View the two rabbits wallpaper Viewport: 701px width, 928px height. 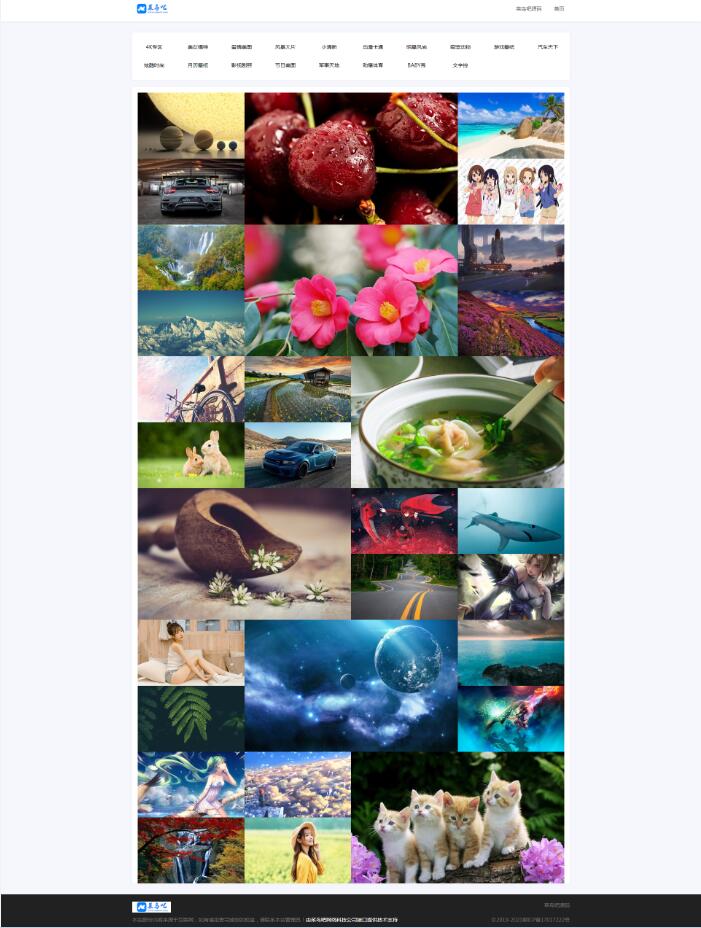(x=190, y=455)
